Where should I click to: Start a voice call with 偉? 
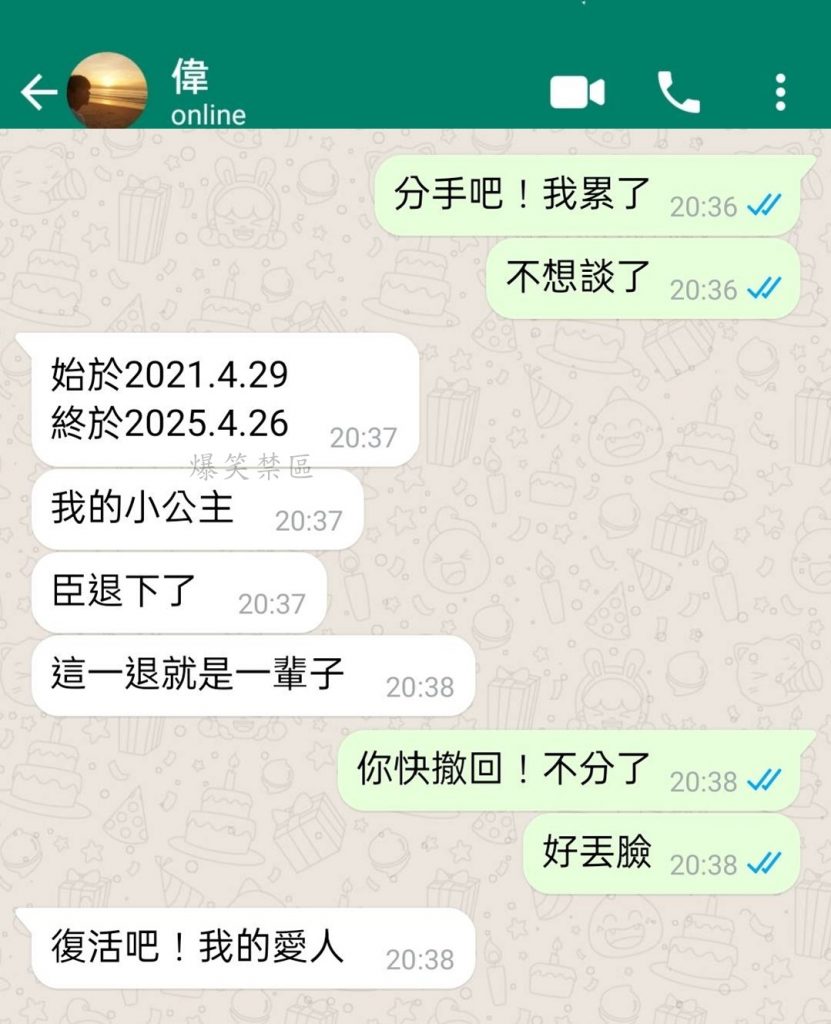tap(679, 93)
